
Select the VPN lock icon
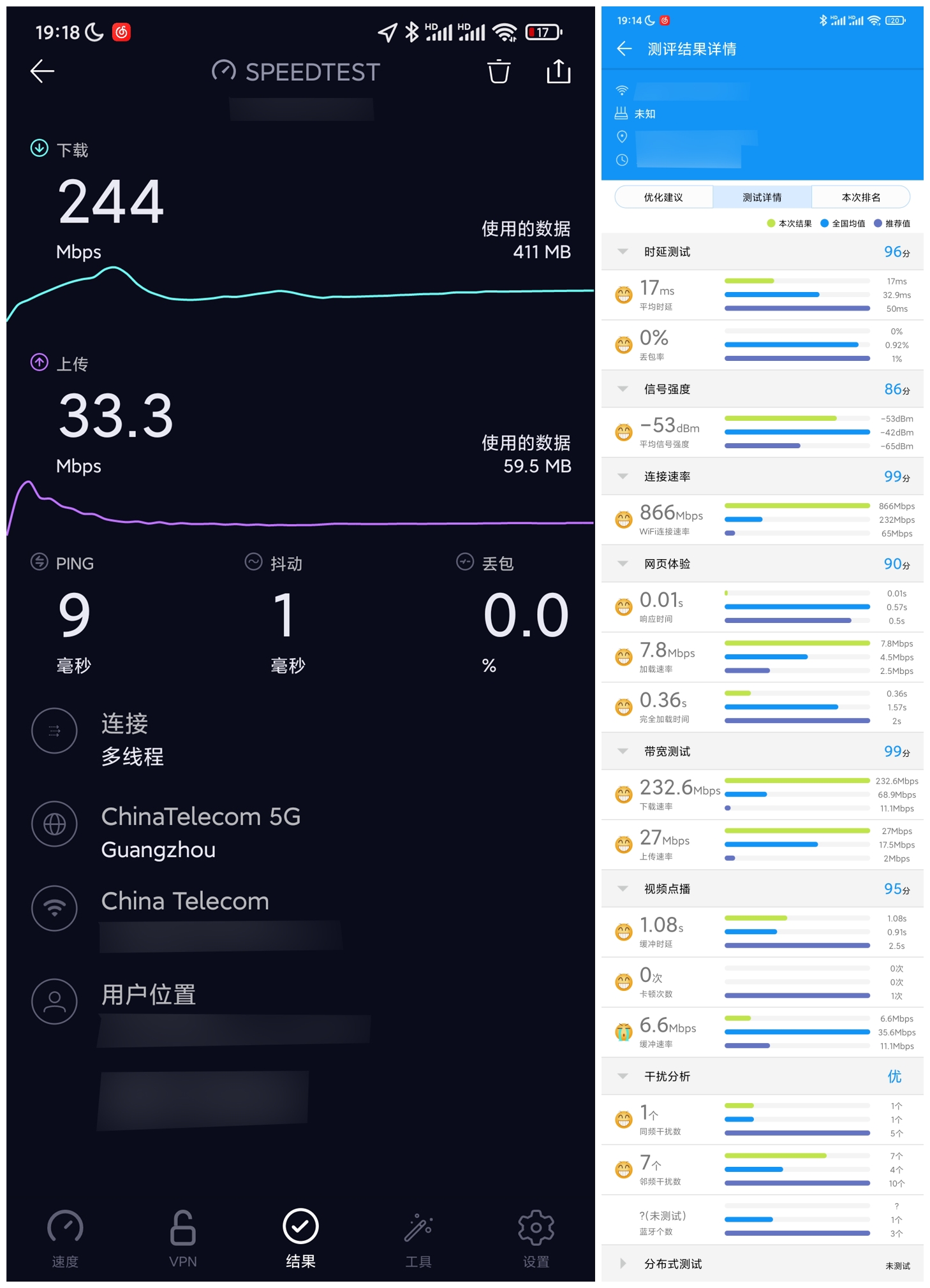(182, 1227)
